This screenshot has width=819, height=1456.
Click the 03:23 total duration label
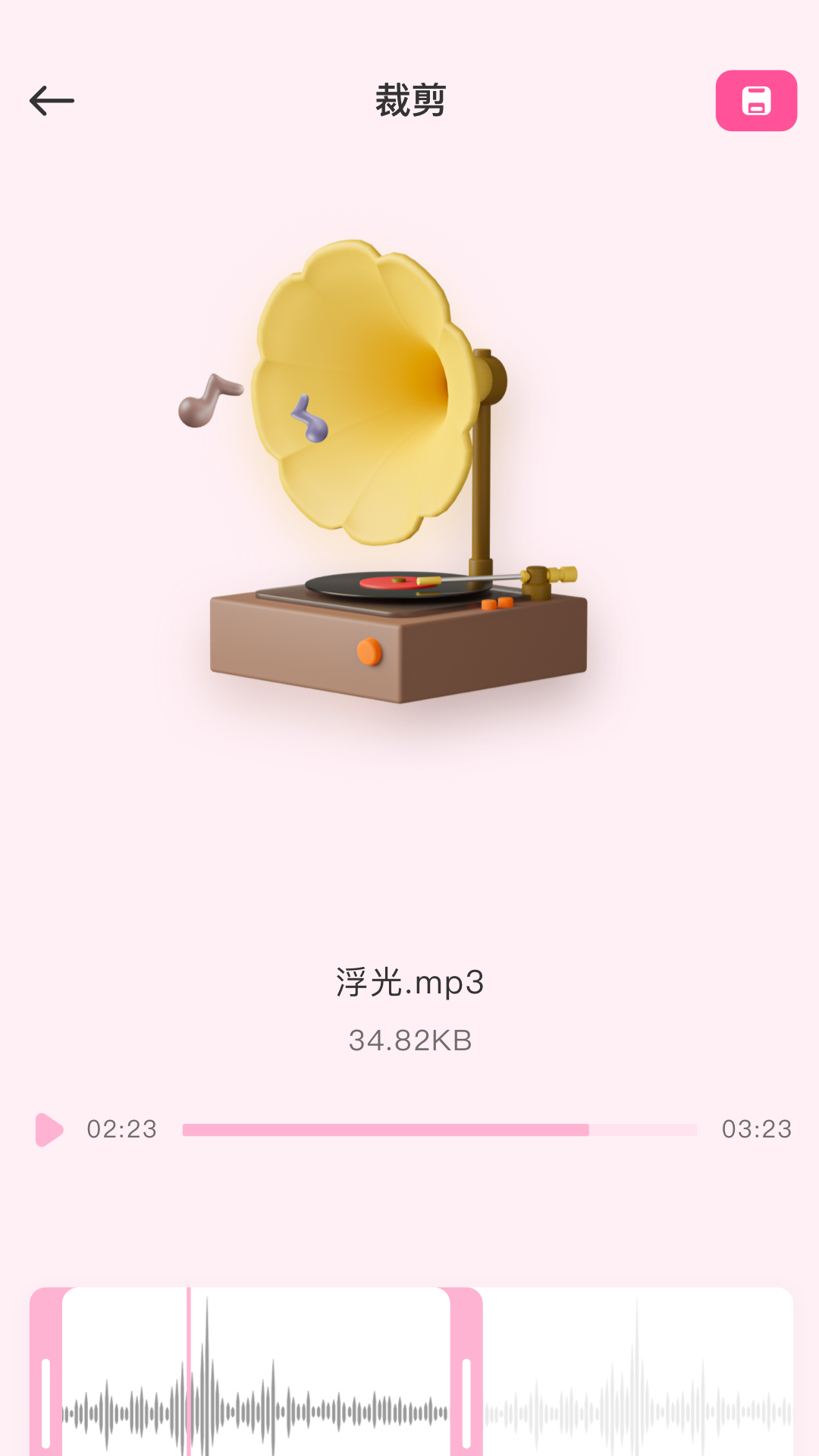pyautogui.click(x=758, y=1129)
